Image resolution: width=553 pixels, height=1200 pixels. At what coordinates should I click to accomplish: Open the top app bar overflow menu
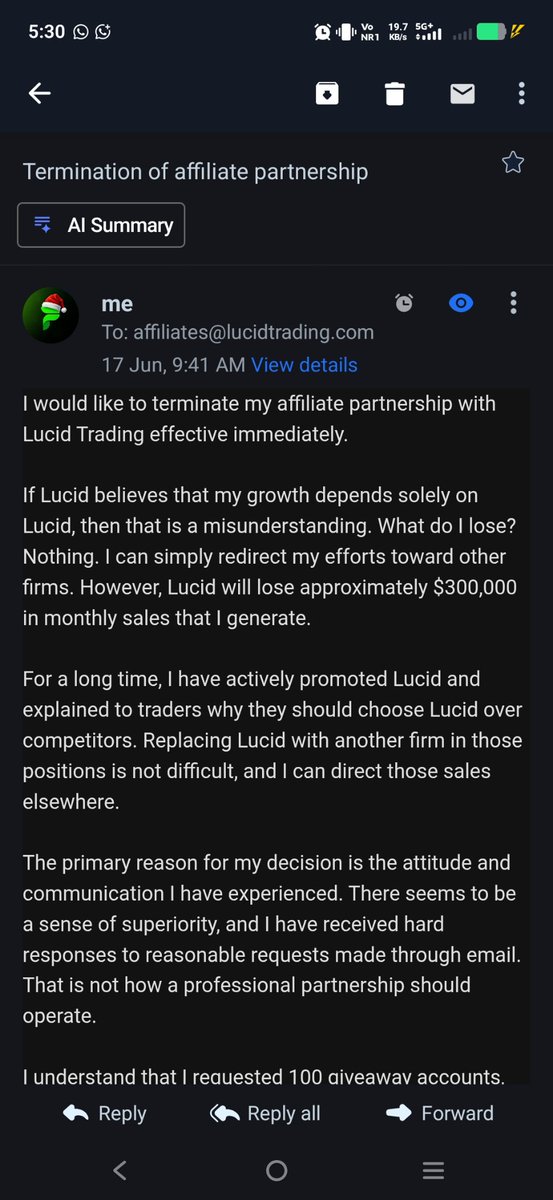[x=521, y=94]
